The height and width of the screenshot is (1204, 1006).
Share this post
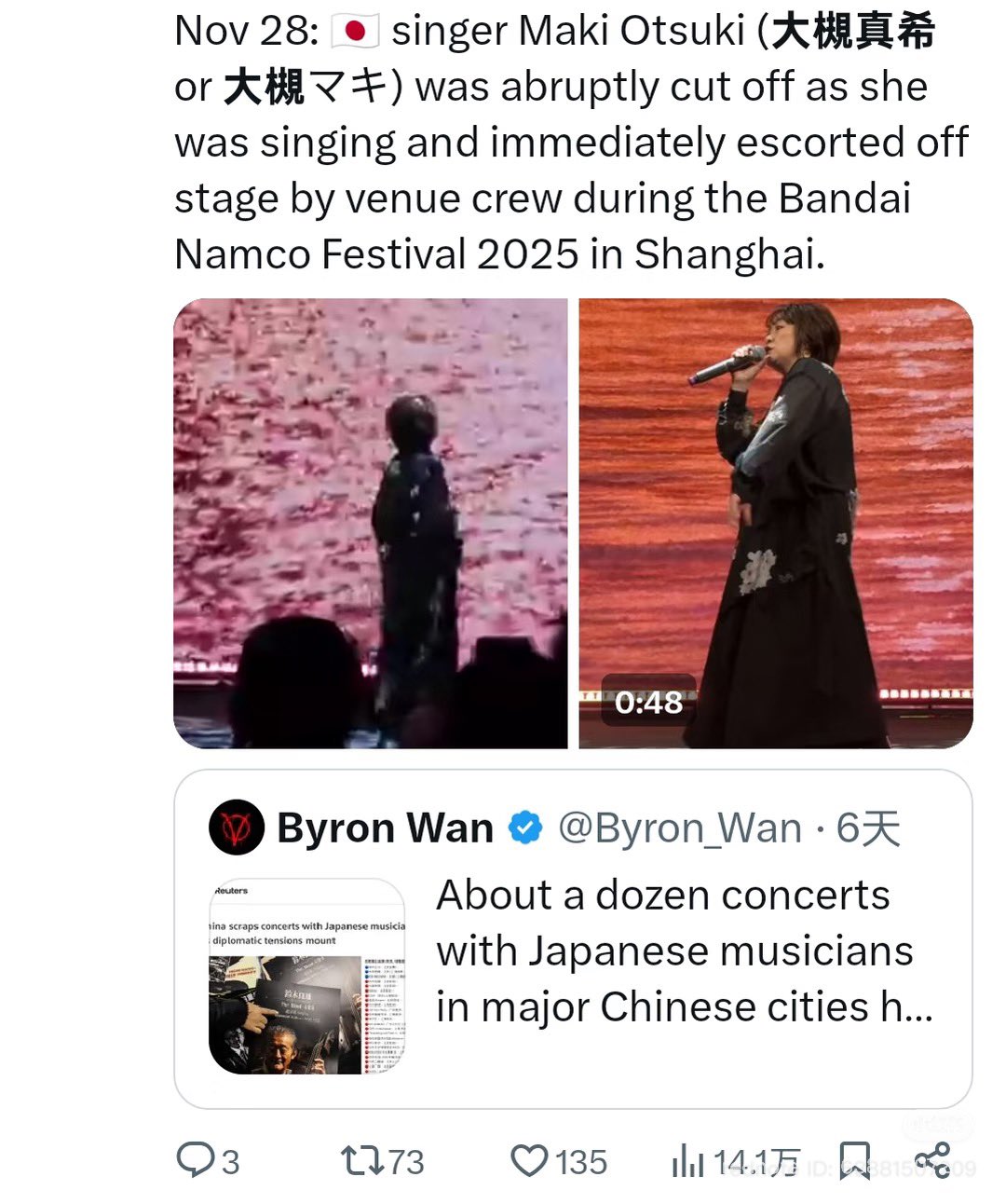(x=931, y=1159)
